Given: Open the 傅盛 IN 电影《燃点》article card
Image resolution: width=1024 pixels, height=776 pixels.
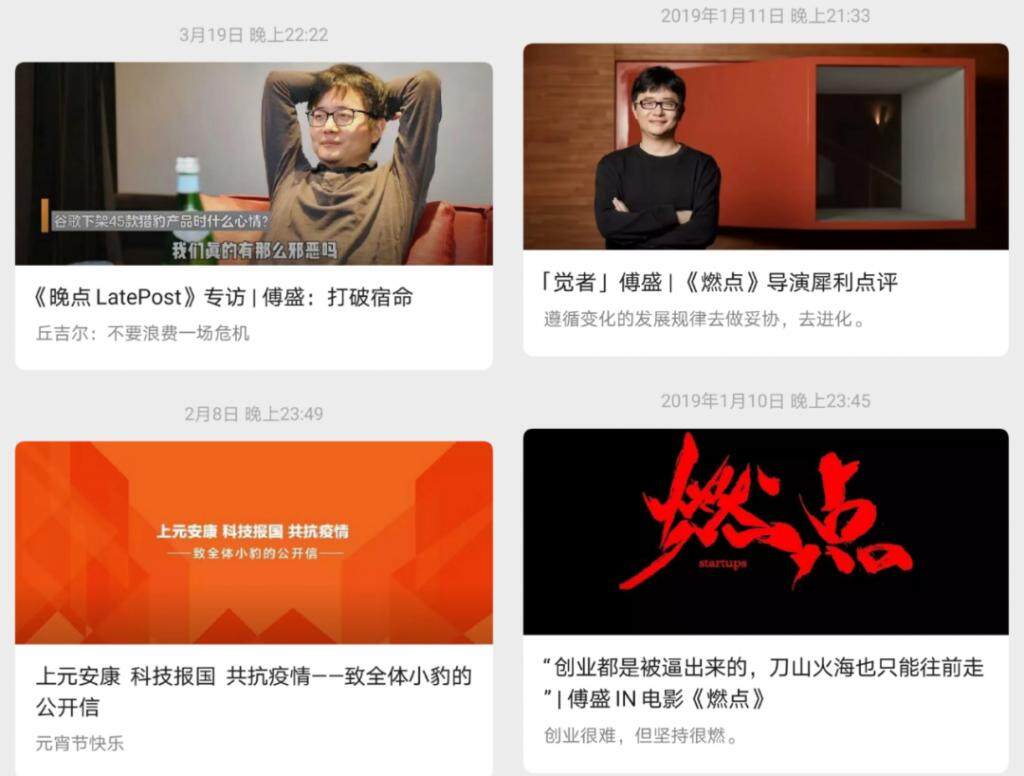Looking at the screenshot, I should coord(764,682).
